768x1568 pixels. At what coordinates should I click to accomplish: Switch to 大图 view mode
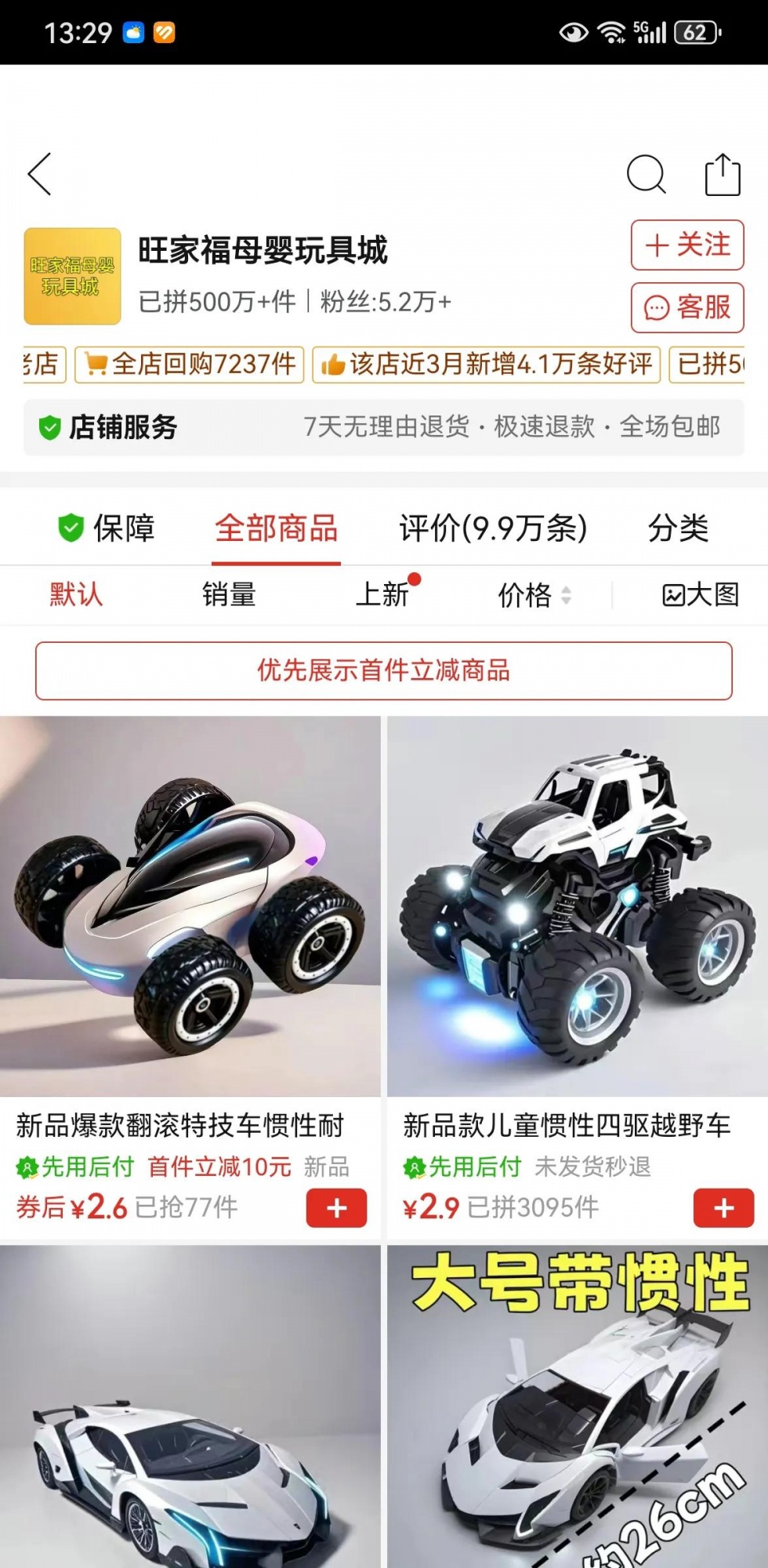pos(700,594)
